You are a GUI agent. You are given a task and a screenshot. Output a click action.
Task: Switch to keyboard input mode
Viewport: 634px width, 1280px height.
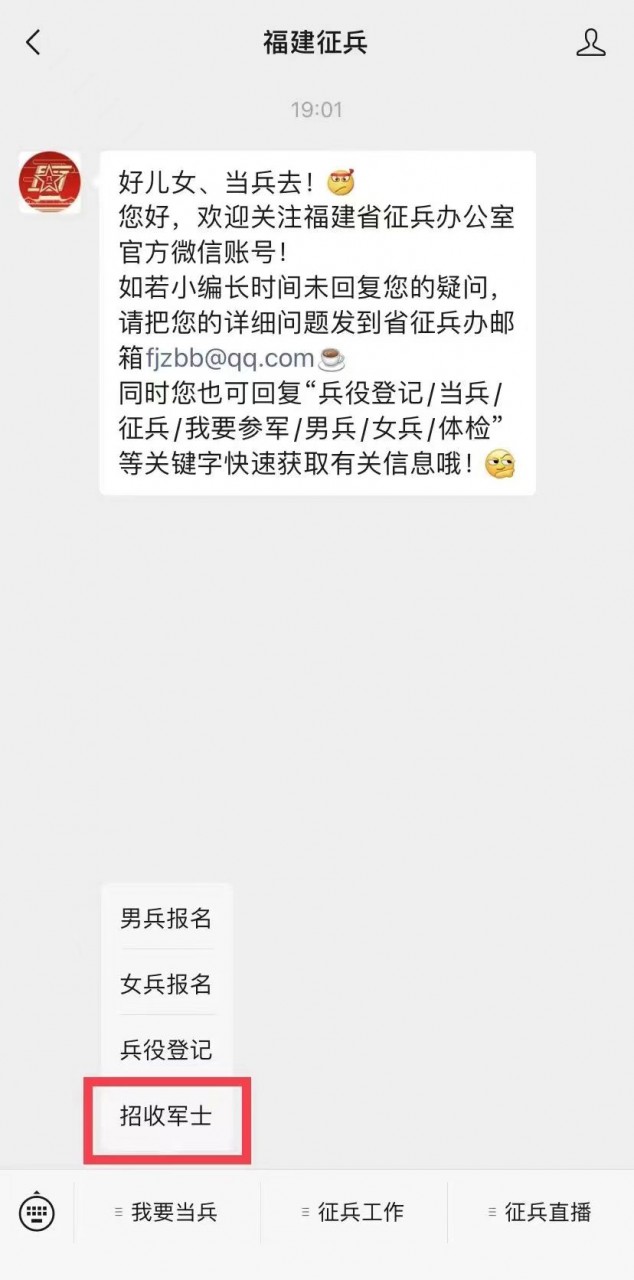coord(37,1213)
